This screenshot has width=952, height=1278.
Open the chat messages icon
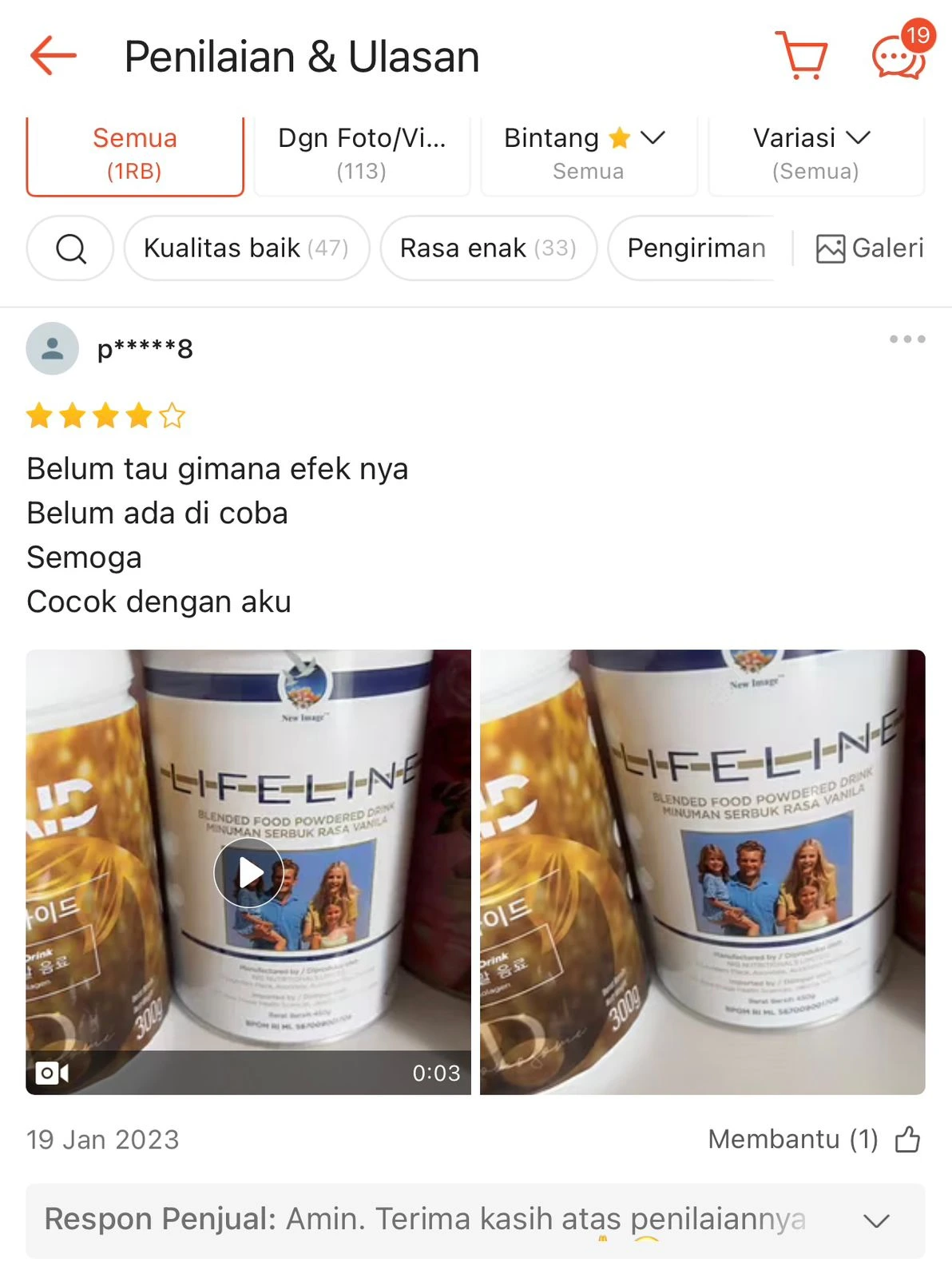point(898,58)
